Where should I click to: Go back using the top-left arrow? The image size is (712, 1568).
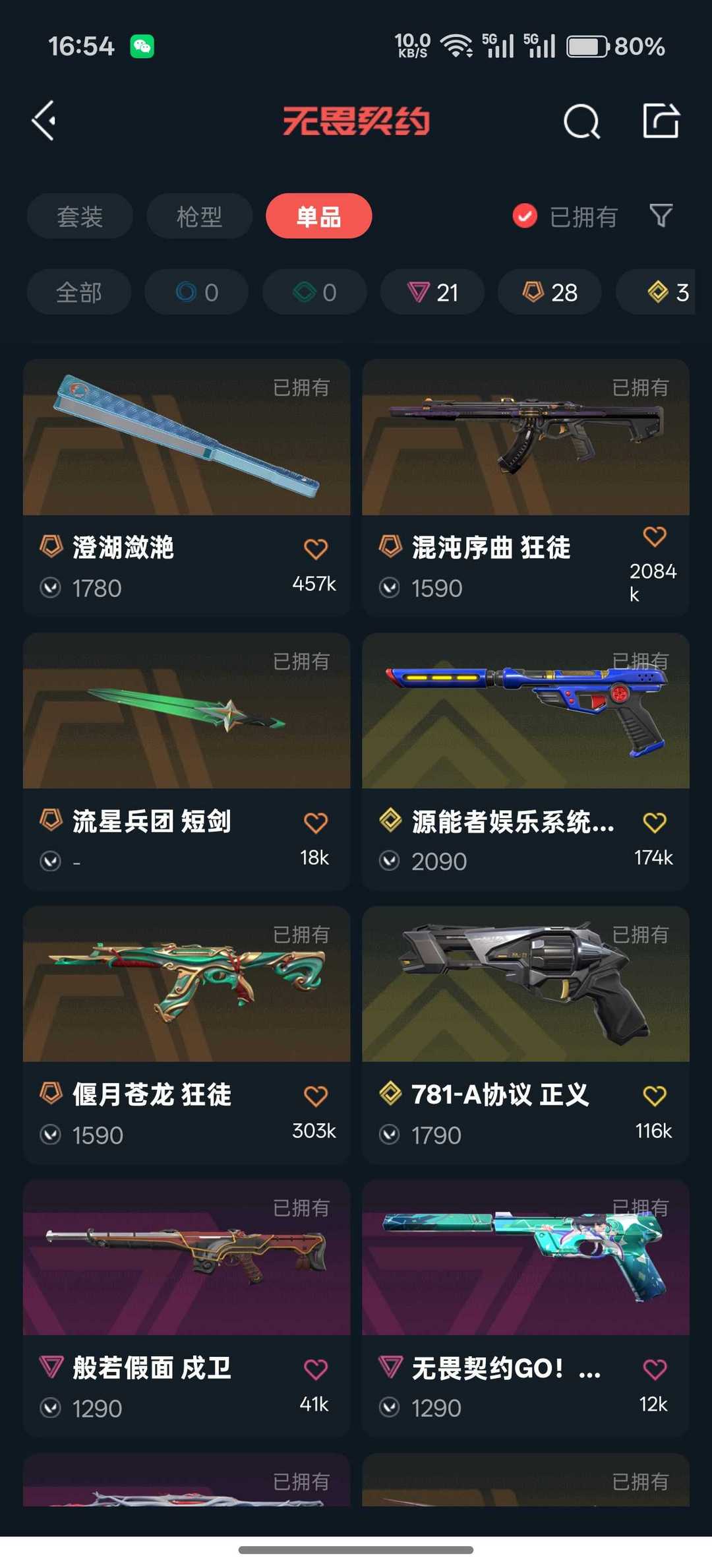[44, 121]
